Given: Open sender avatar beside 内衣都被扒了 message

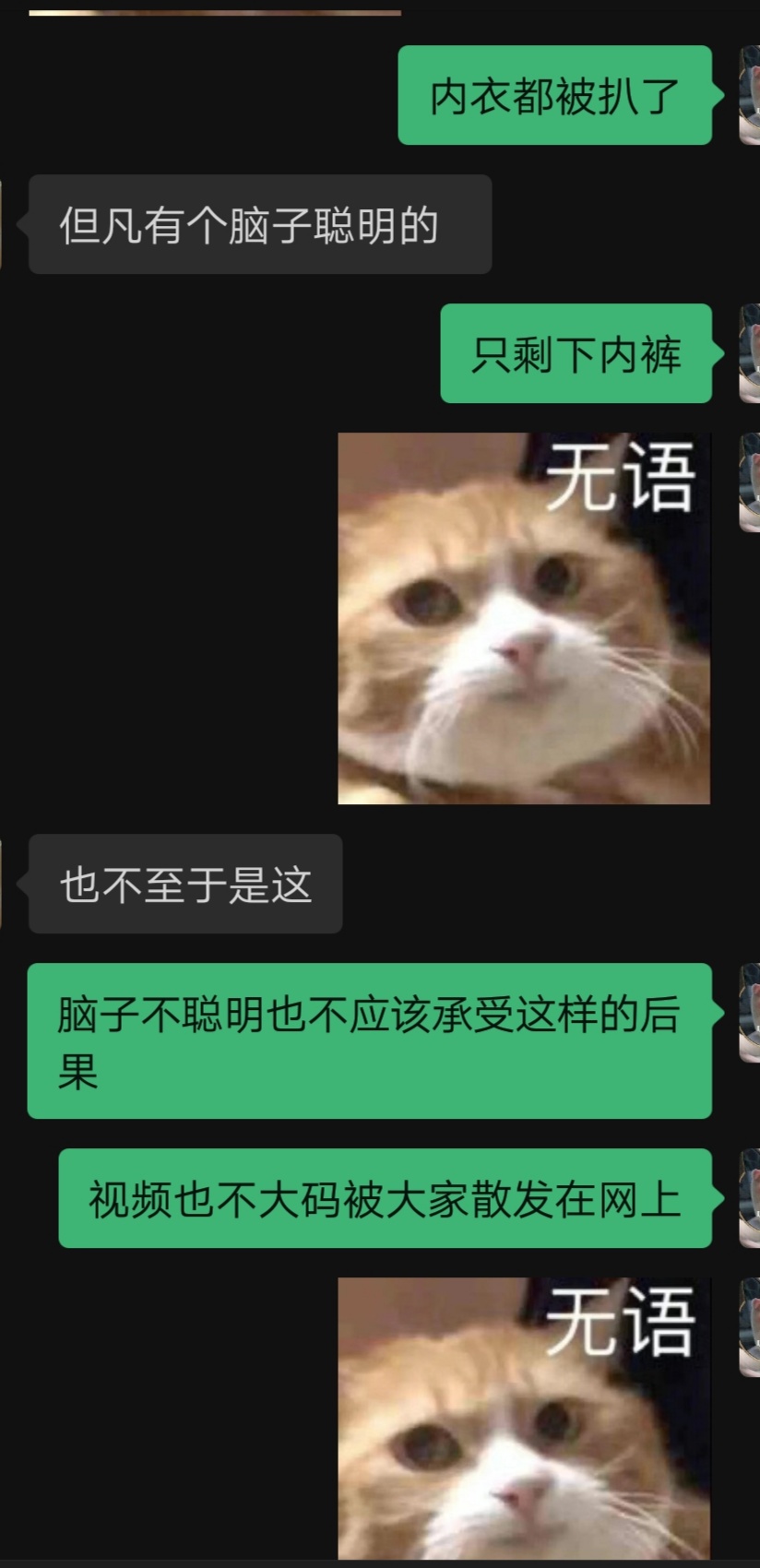Looking at the screenshot, I should [750, 96].
